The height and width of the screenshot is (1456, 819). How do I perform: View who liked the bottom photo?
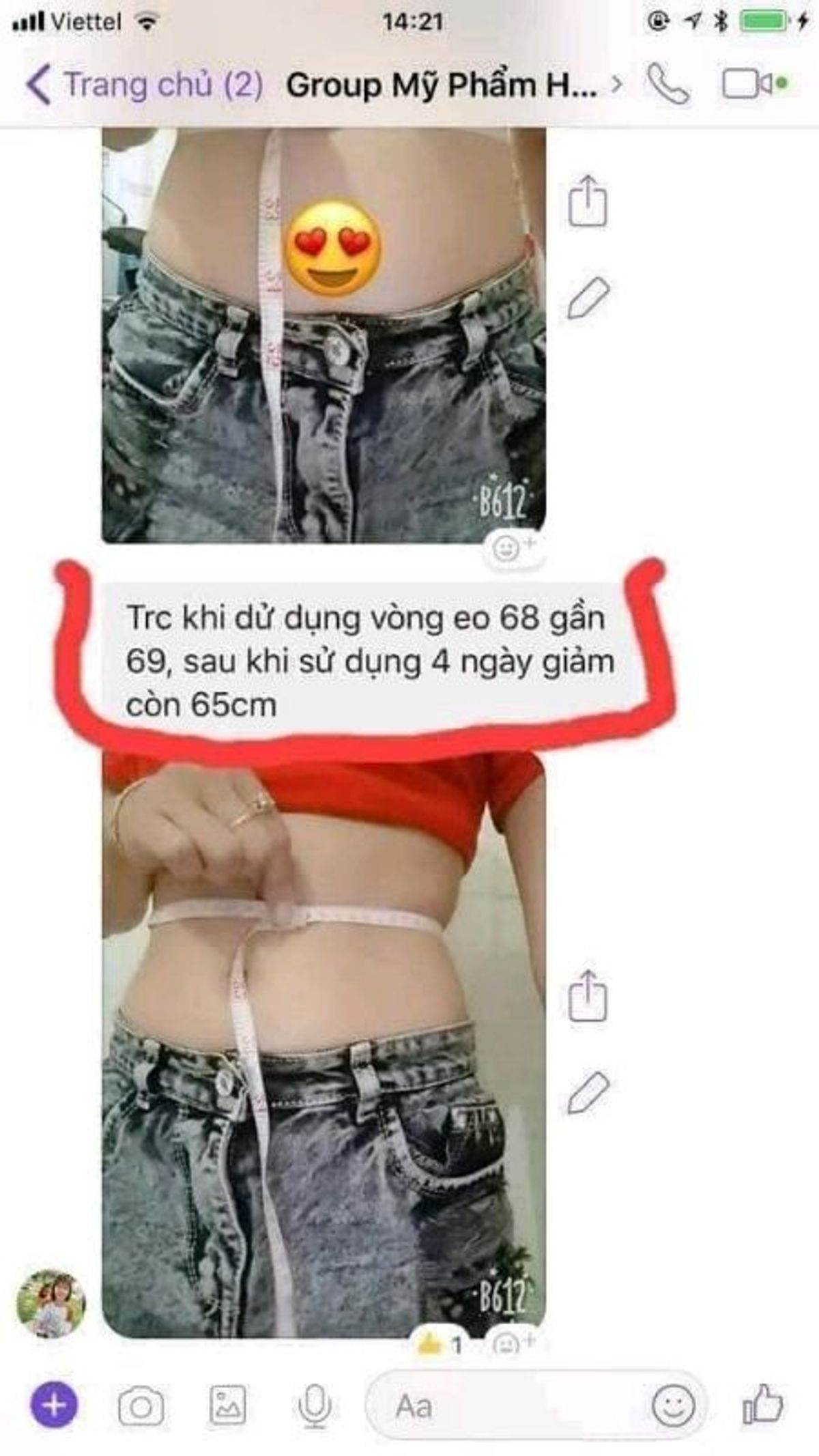click(442, 1344)
